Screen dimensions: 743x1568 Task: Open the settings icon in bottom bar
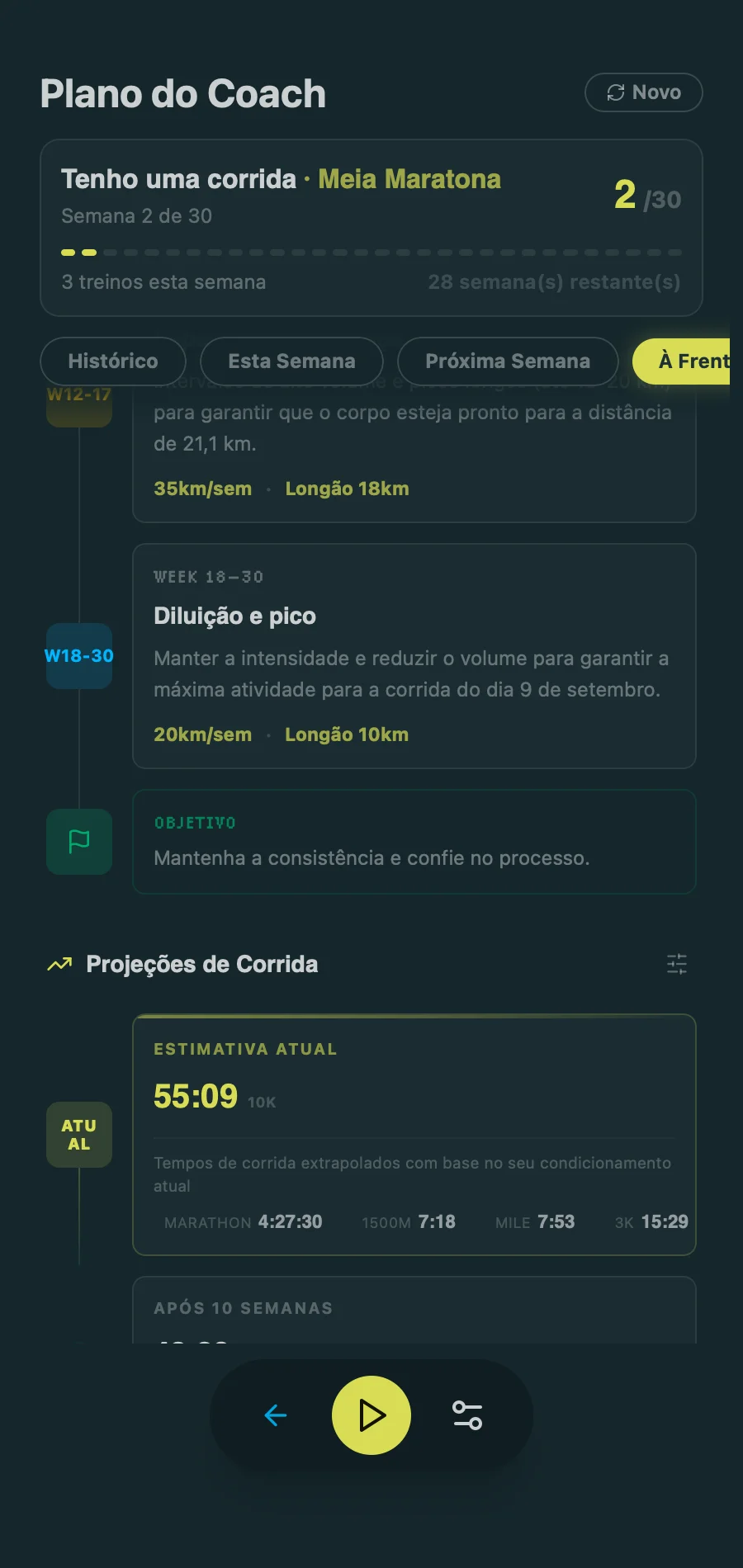466,1415
